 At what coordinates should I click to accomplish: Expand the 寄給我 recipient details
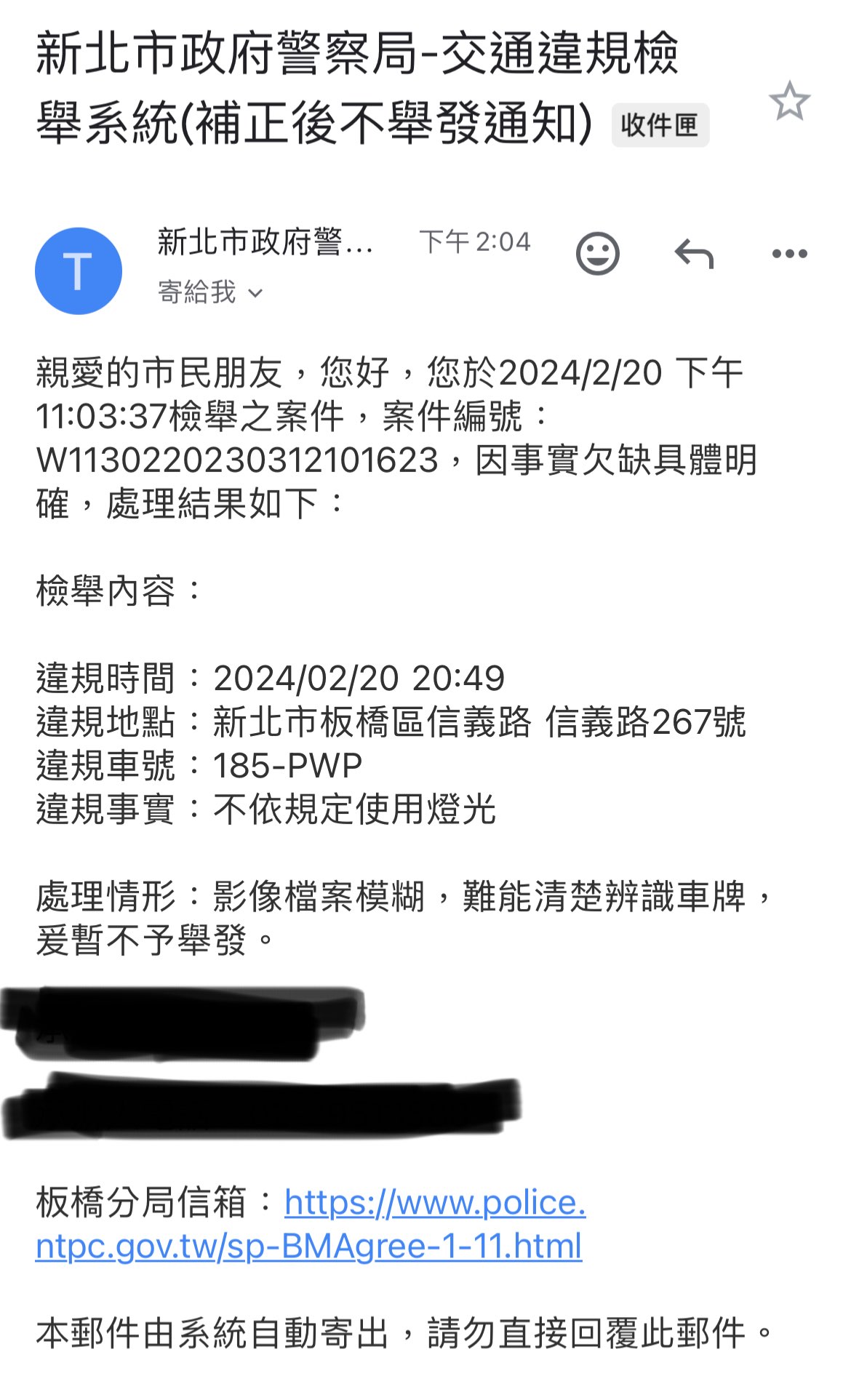(210, 292)
